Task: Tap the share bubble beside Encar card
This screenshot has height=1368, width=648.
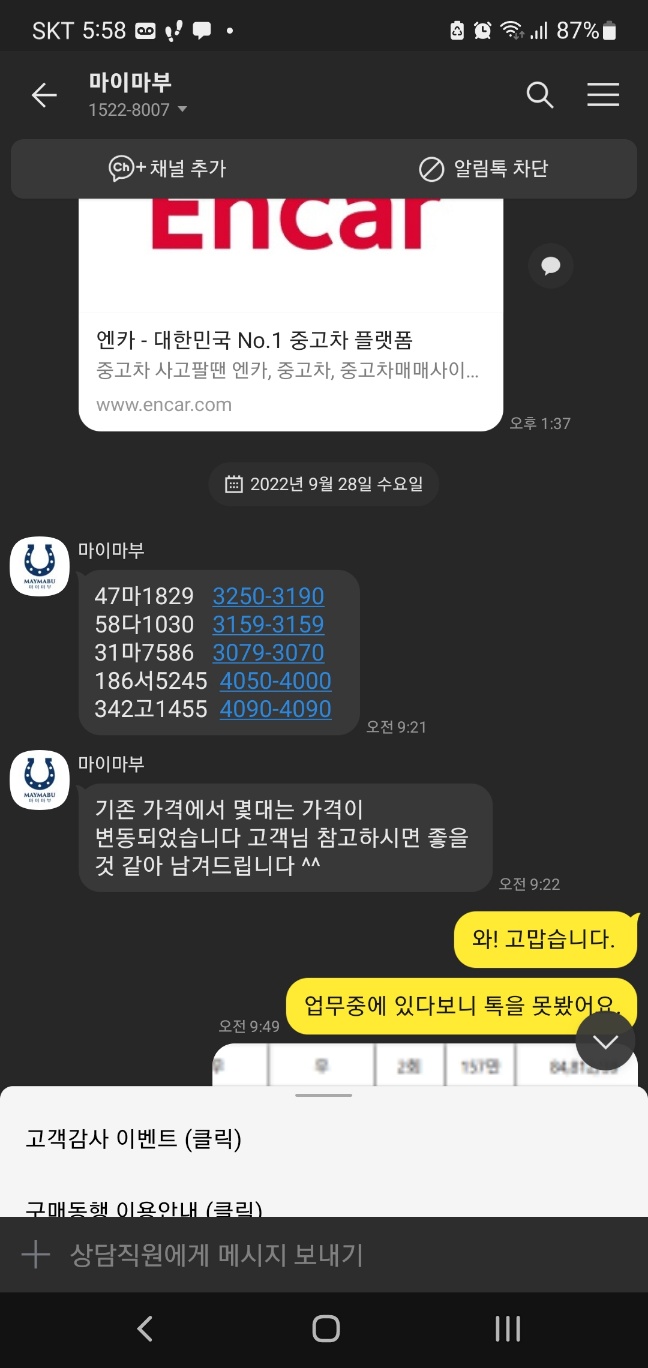Action: click(550, 265)
